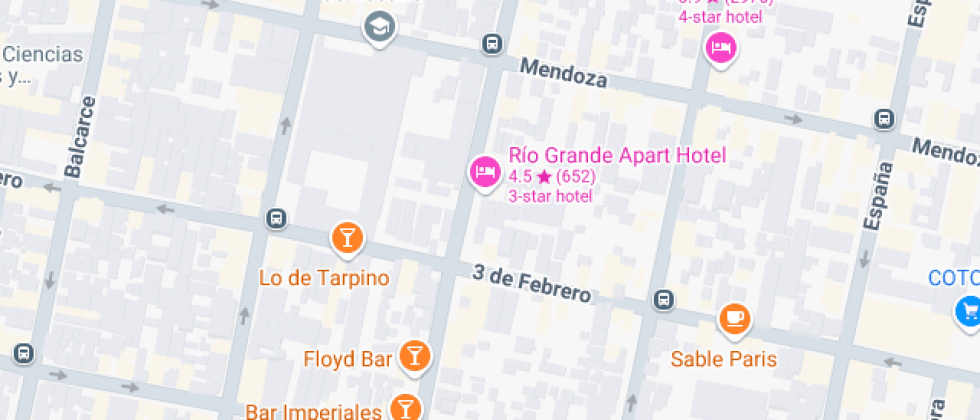The height and width of the screenshot is (420, 980).
Task: Open the Bar Imperiales pin
Action: [405, 407]
